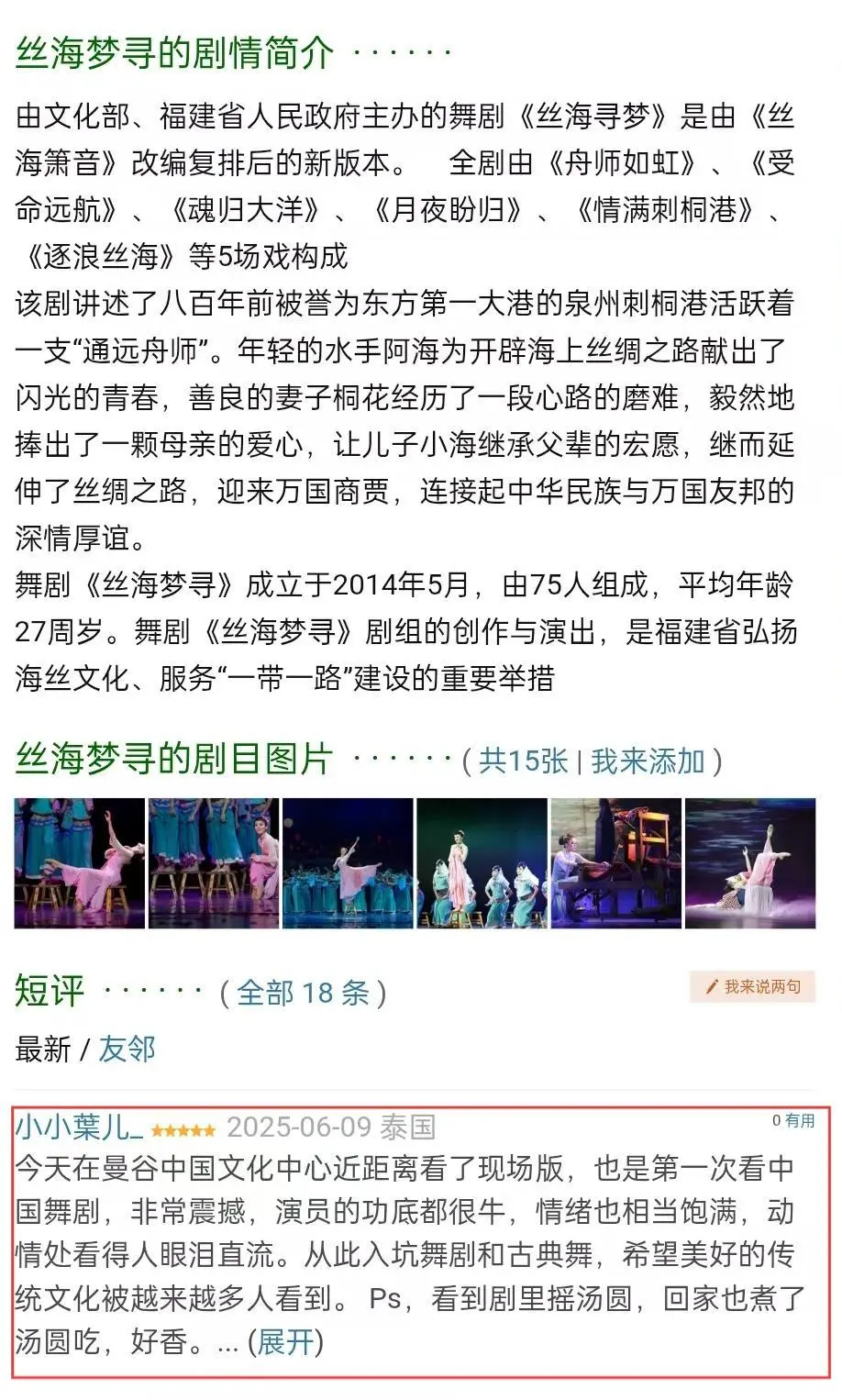Write a review with 我来说两句
This screenshot has height=1400, width=842.
752,986
